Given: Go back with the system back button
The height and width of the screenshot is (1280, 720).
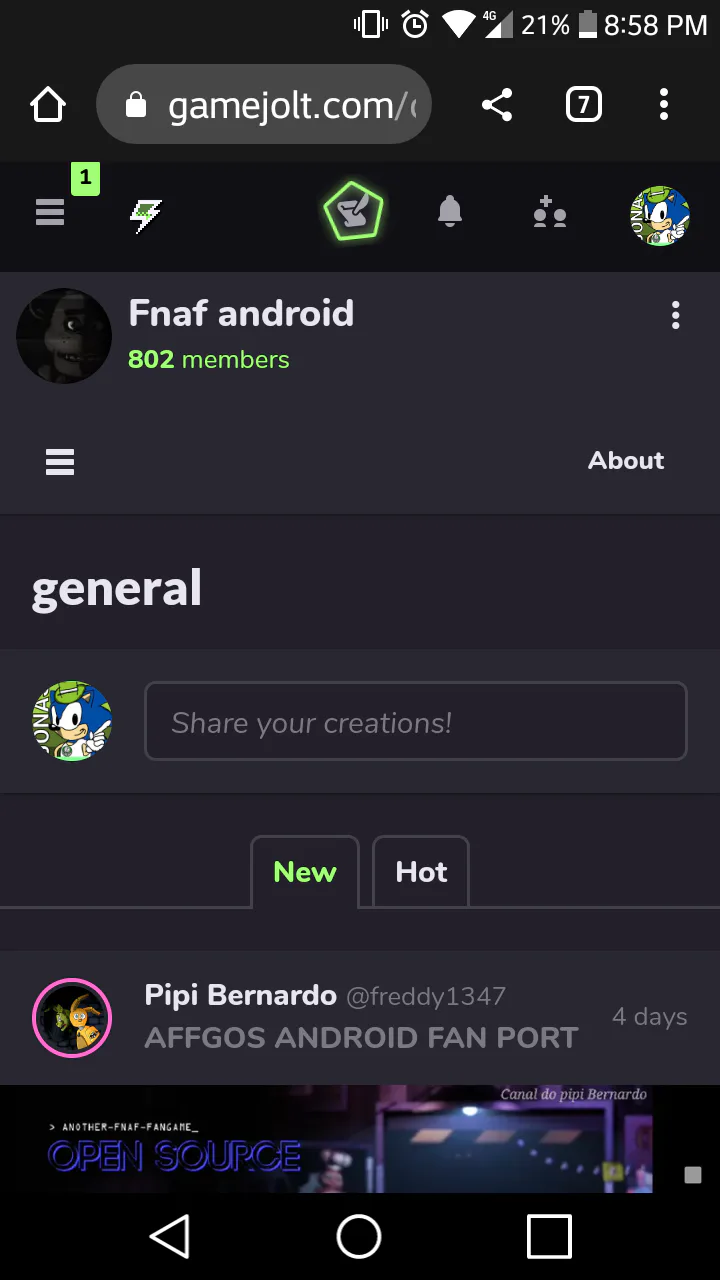Looking at the screenshot, I should click(x=170, y=1237).
